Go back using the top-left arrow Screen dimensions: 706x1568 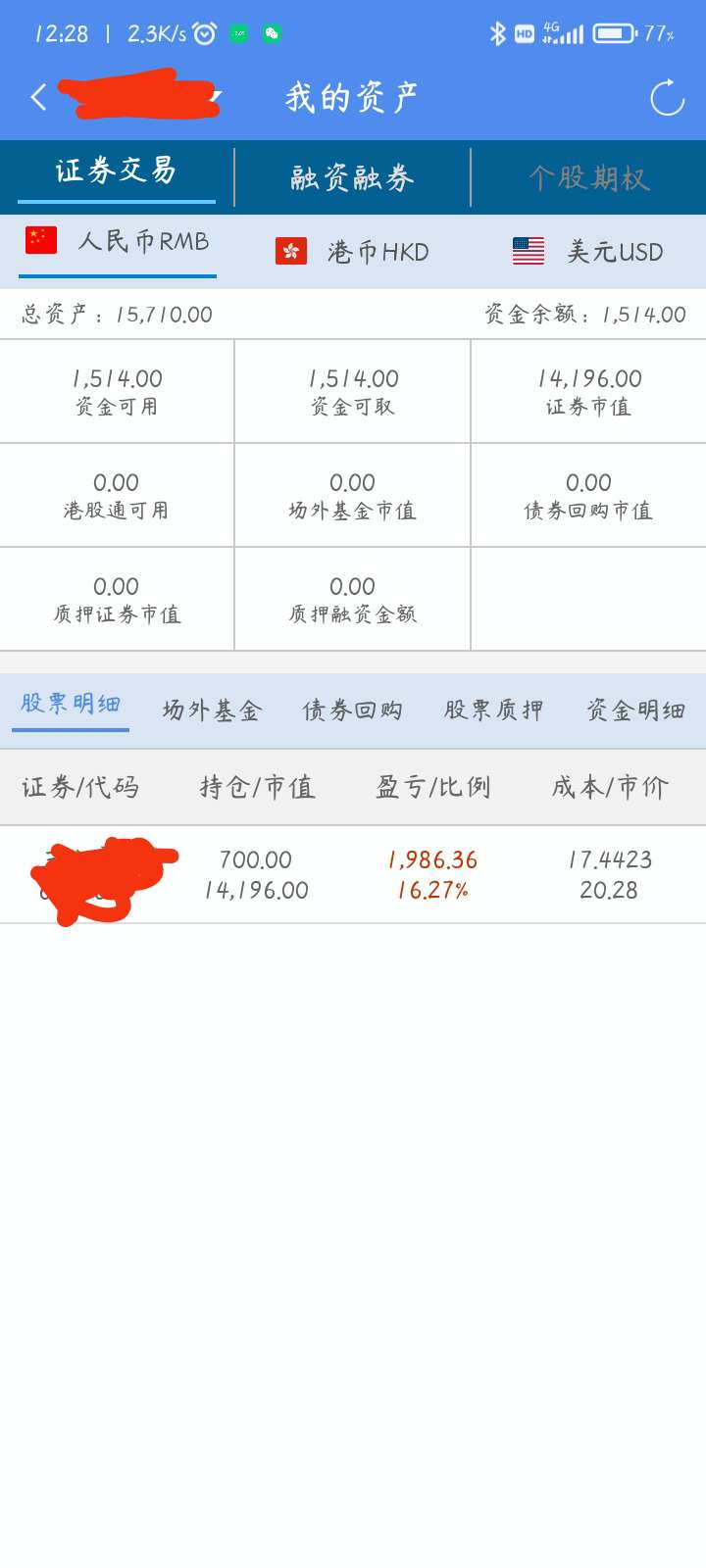tap(39, 97)
